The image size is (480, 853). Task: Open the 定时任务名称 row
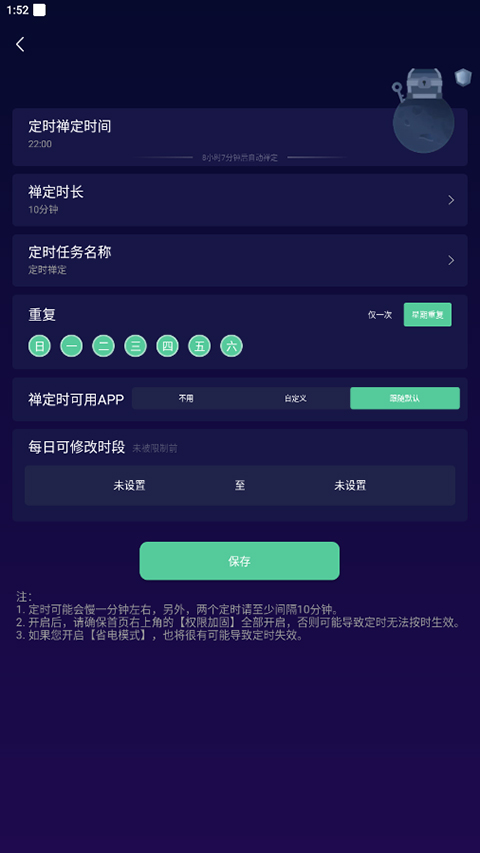click(240, 260)
